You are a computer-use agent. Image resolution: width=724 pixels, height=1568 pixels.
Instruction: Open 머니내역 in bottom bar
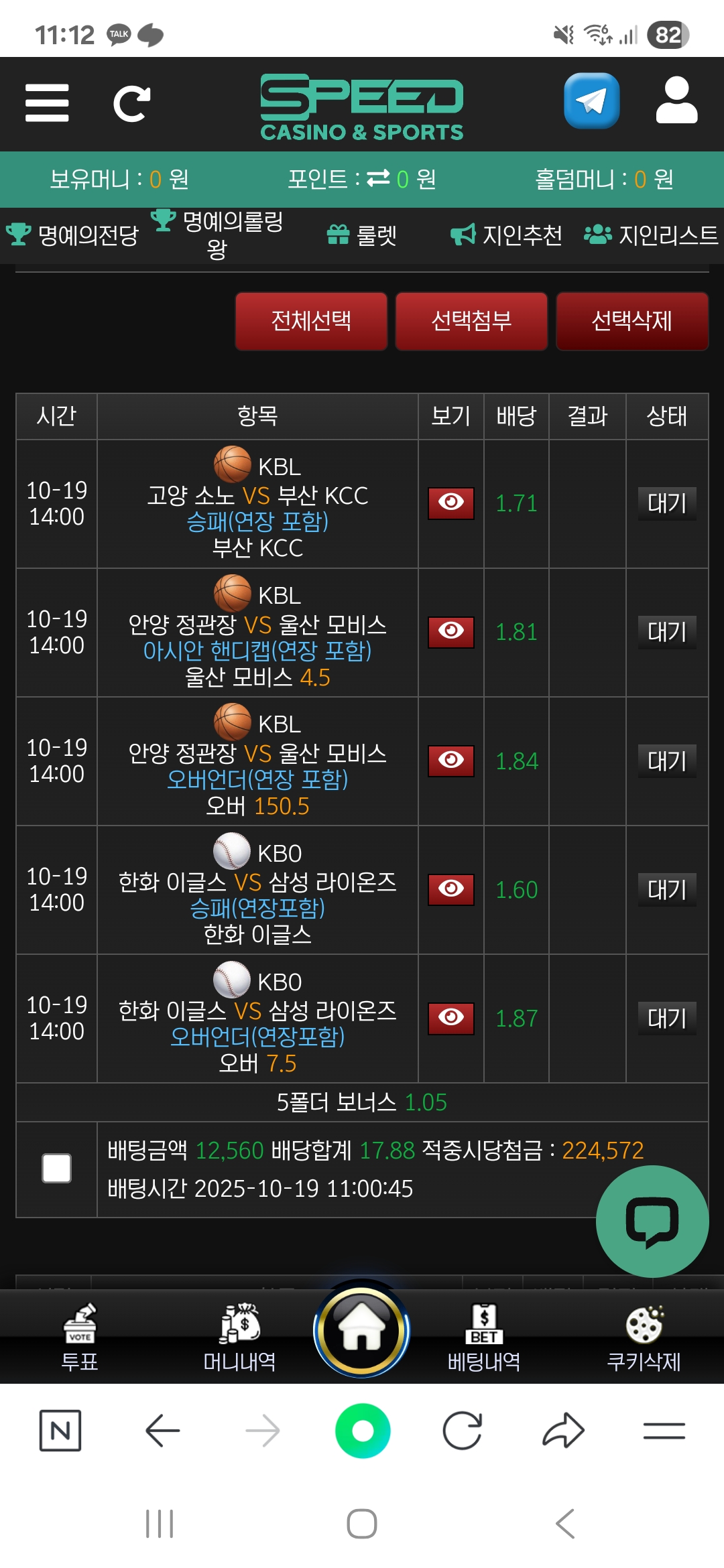click(x=239, y=1337)
